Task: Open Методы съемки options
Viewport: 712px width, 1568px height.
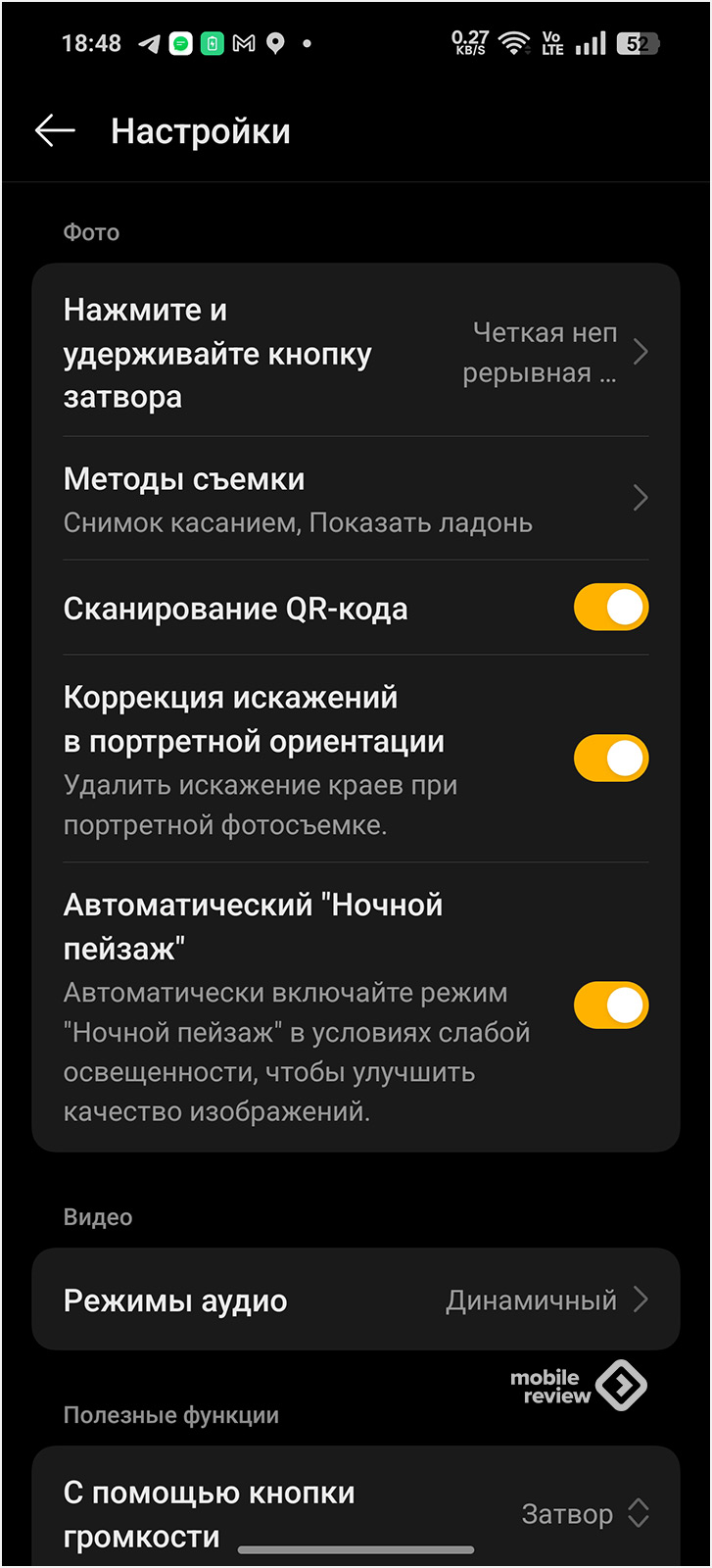Action: pyautogui.click(x=355, y=499)
